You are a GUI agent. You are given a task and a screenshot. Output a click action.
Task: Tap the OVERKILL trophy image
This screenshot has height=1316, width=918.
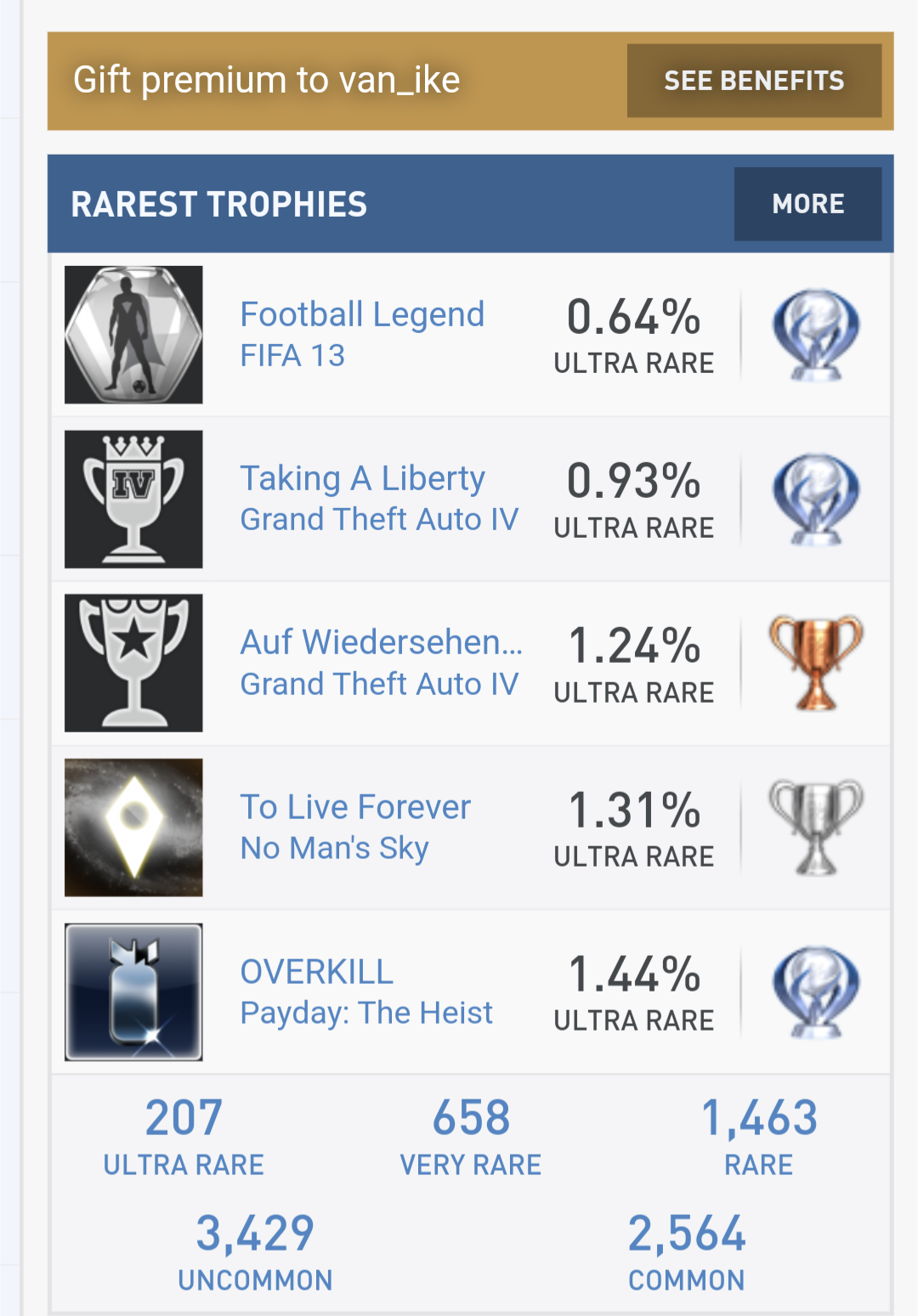(133, 992)
